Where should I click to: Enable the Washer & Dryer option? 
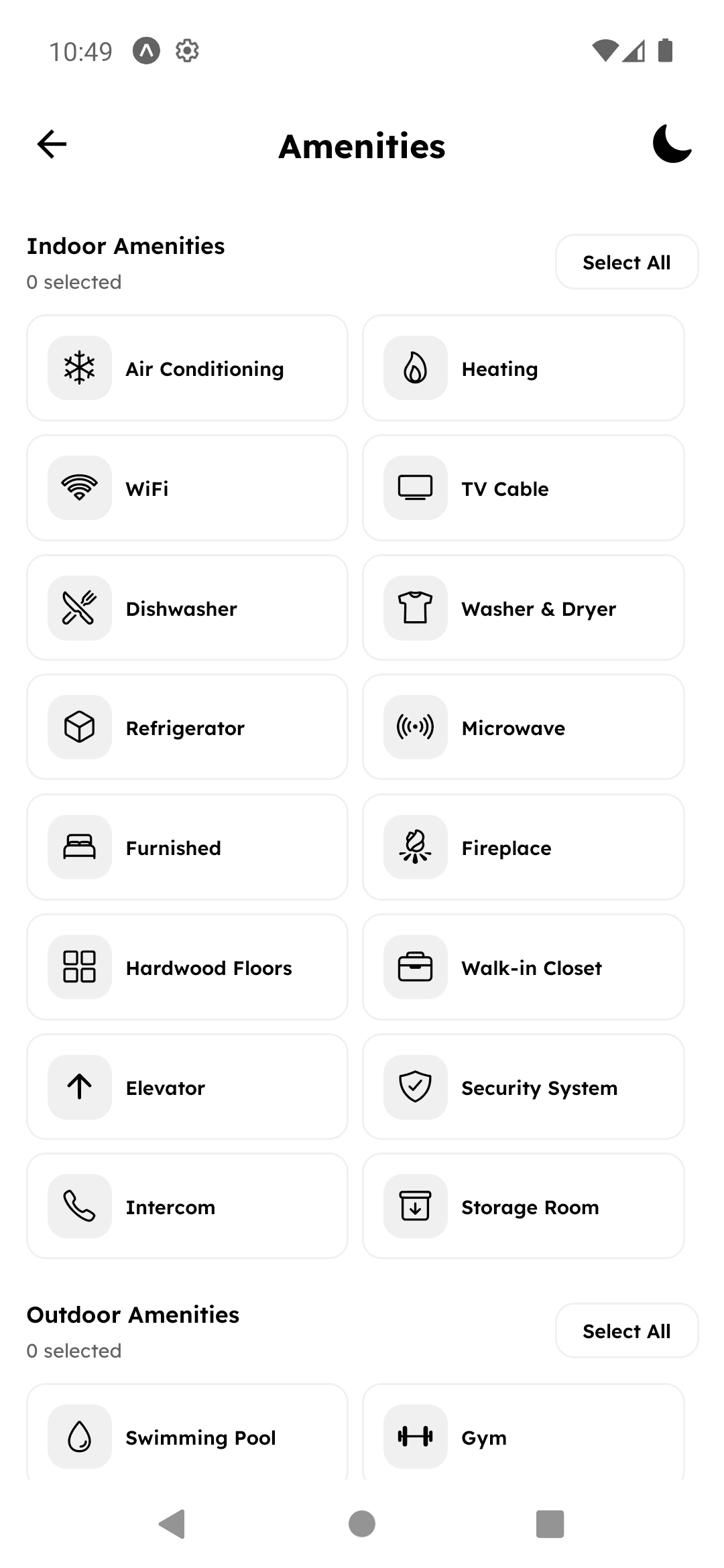[523, 607]
